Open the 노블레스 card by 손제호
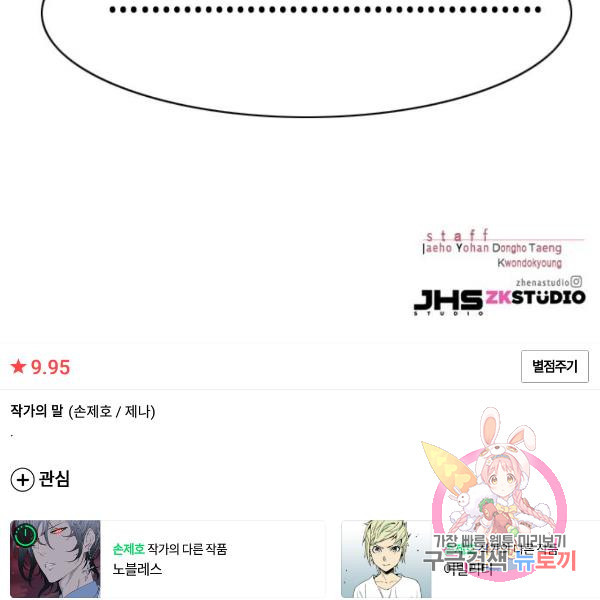This screenshot has height=600, width=600. coord(168,559)
